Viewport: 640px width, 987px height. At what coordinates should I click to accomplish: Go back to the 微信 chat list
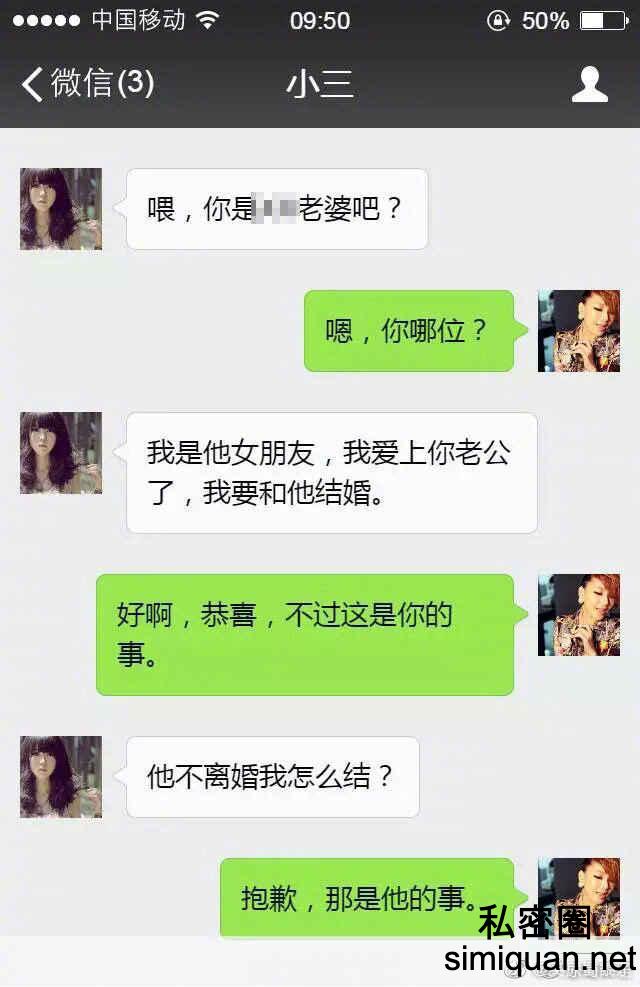(86, 84)
